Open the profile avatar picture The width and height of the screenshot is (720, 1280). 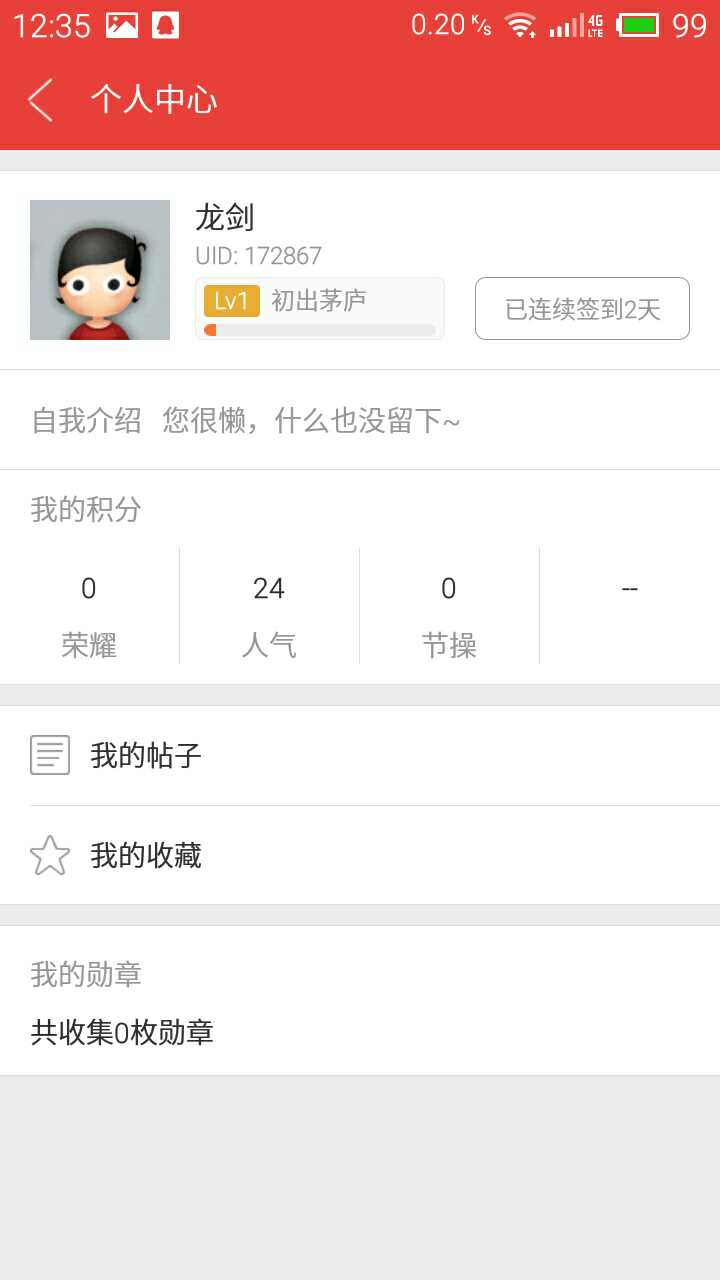point(100,270)
